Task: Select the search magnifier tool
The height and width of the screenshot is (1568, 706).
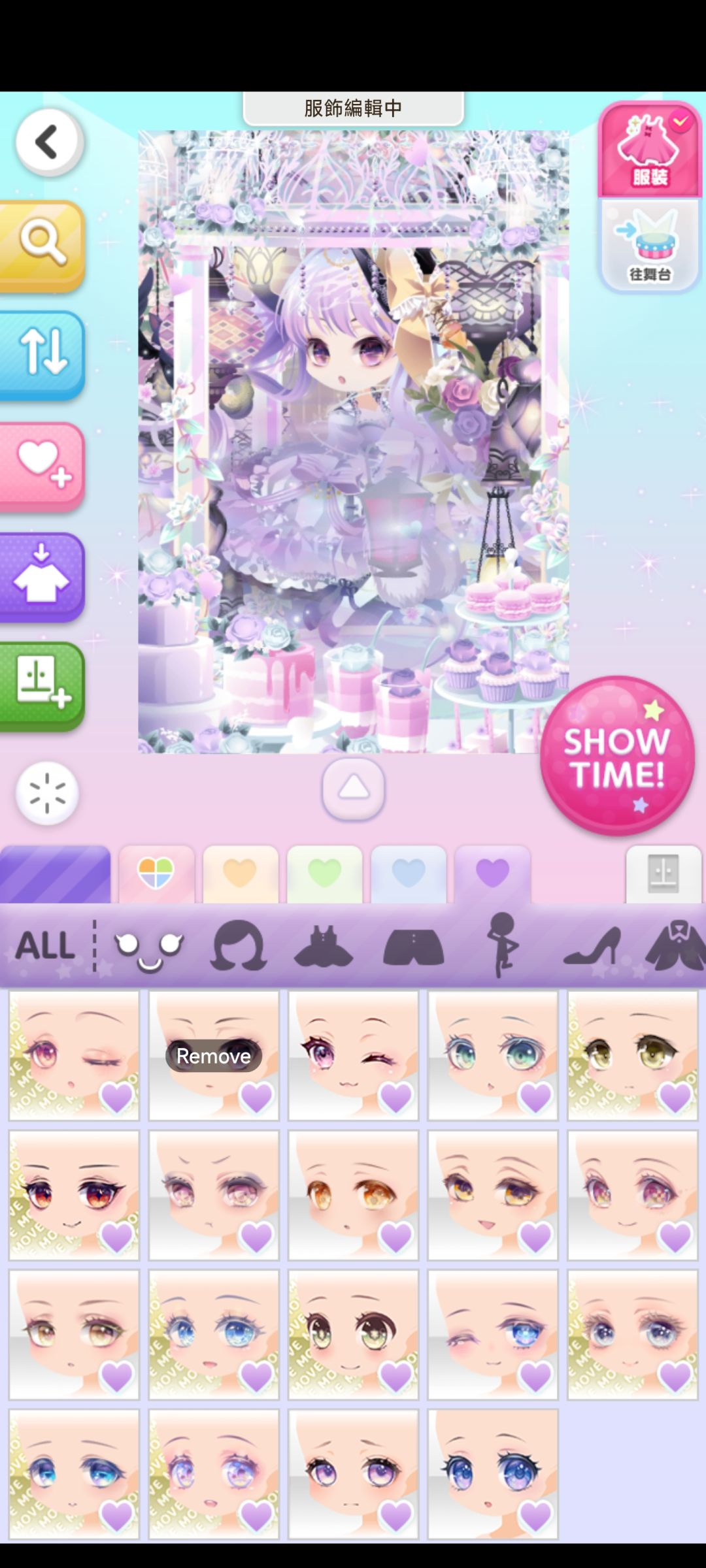Action: coord(43,242)
